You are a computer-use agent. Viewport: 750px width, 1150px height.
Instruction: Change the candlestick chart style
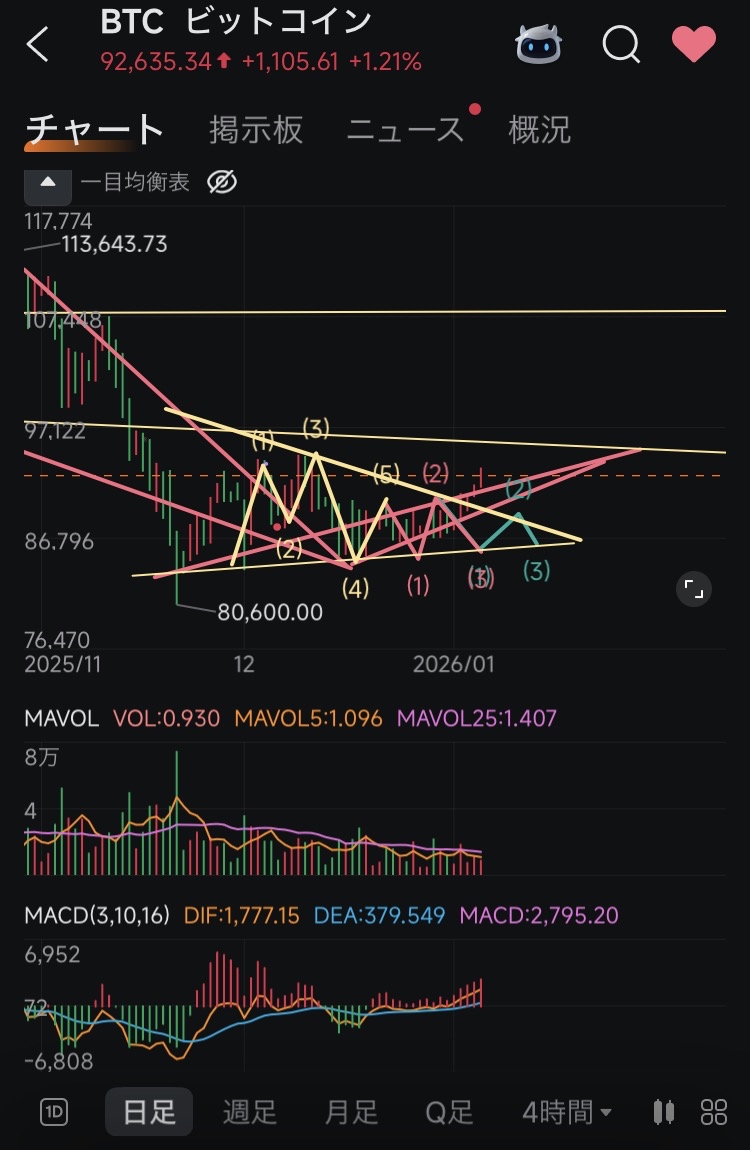pyautogui.click(x=663, y=1112)
